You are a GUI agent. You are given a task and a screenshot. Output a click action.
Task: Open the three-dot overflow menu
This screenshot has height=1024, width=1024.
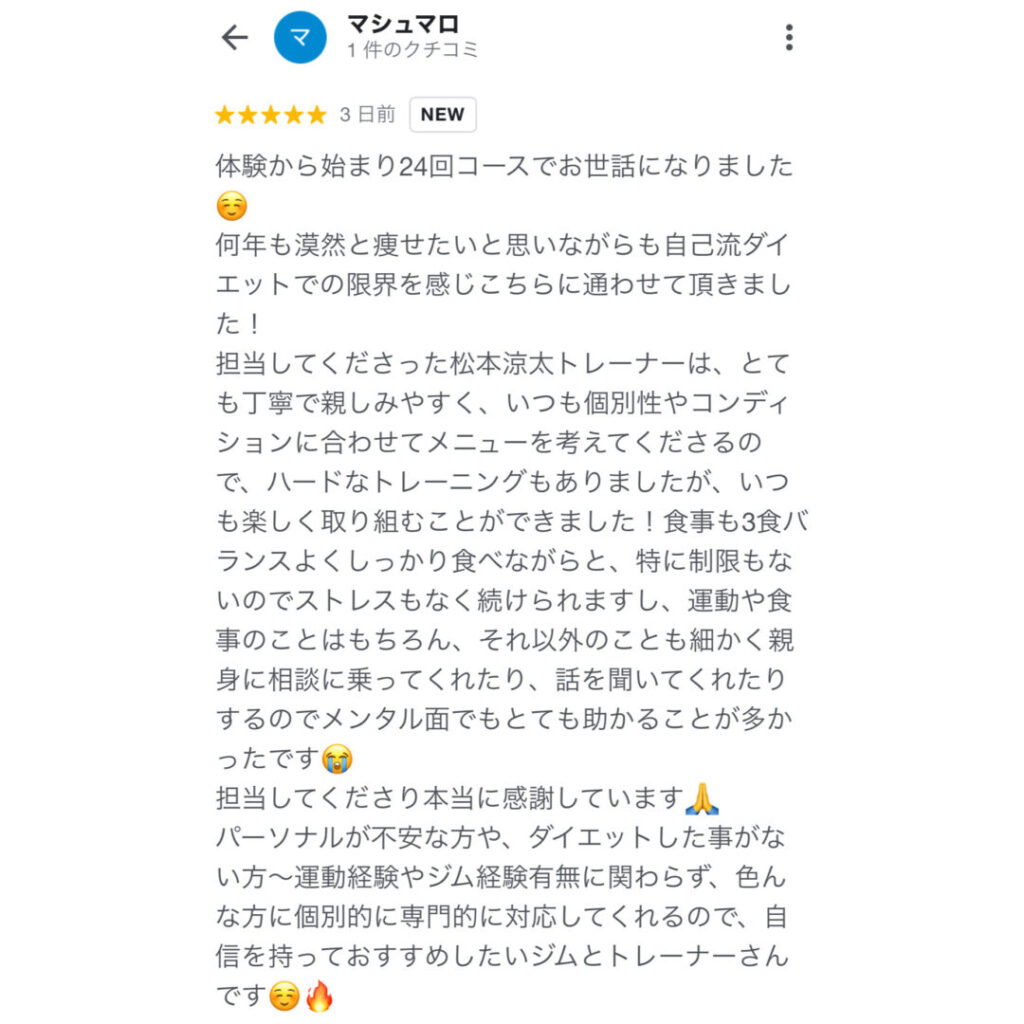[x=789, y=38]
